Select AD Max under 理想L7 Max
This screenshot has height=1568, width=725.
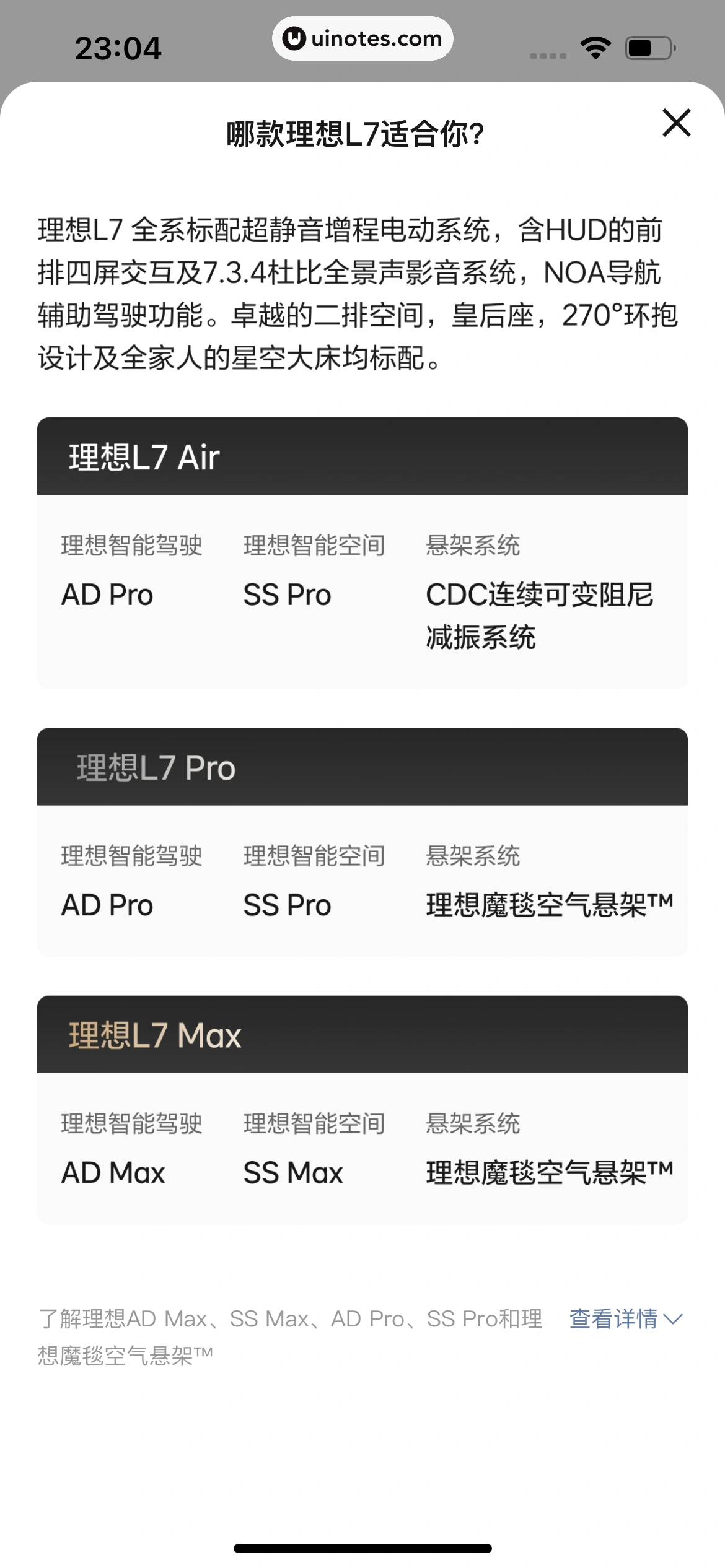tap(112, 1172)
